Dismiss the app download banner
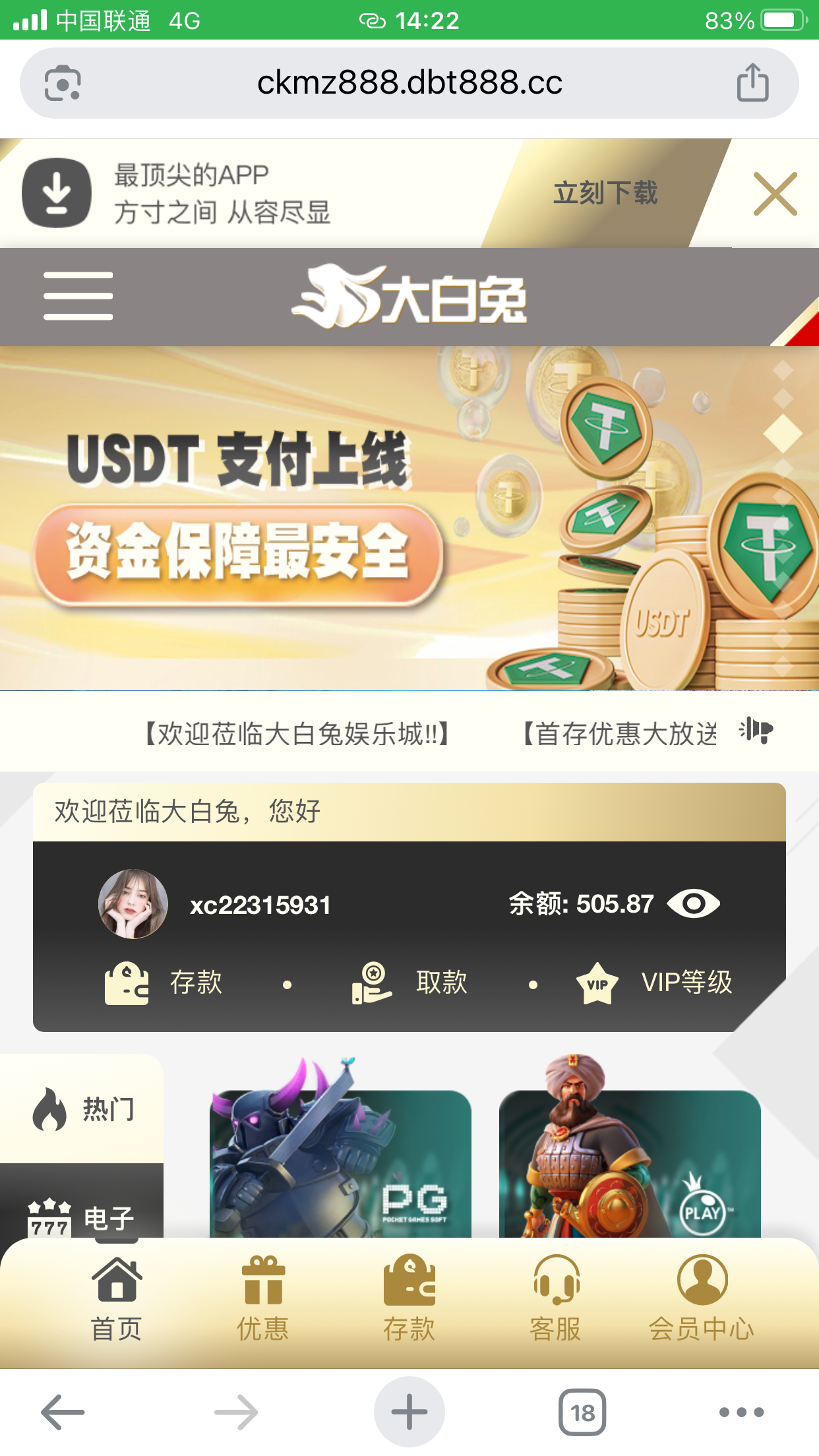 775,194
